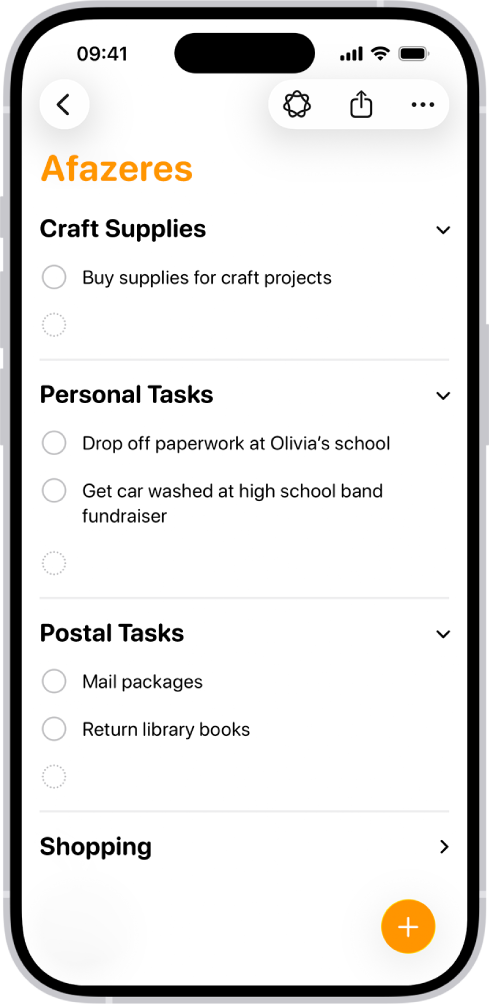Mark Mail packages as done
This screenshot has width=489, height=1008.
54,681
